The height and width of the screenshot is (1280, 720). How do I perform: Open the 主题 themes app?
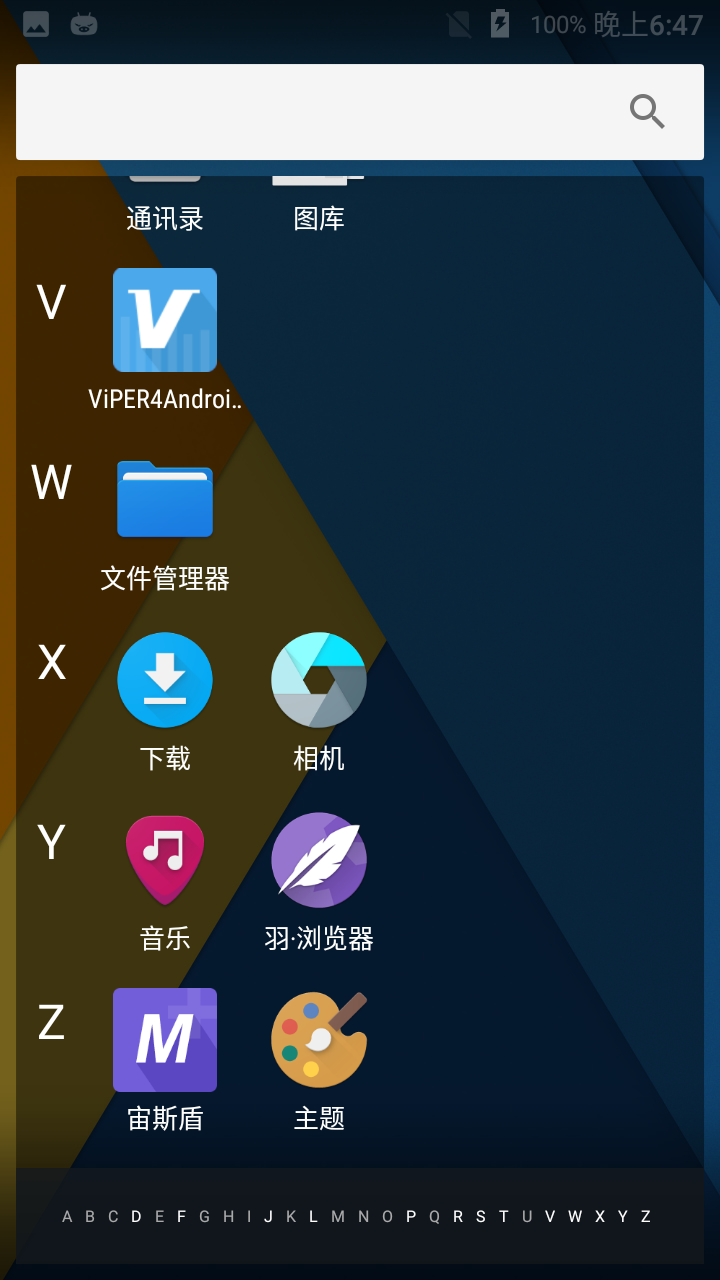[x=319, y=1040]
